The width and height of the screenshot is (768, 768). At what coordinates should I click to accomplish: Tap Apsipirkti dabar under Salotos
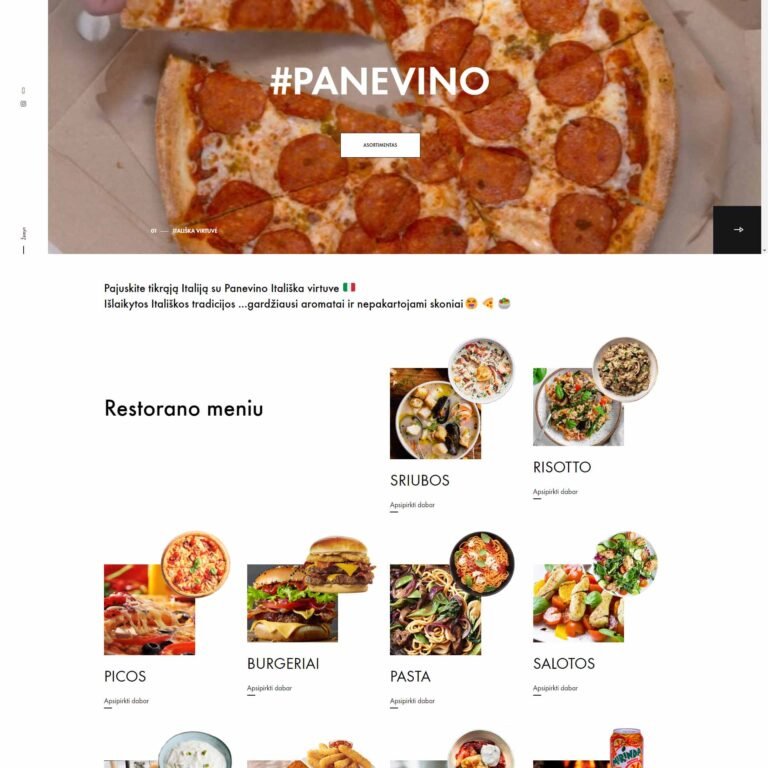[555, 688]
